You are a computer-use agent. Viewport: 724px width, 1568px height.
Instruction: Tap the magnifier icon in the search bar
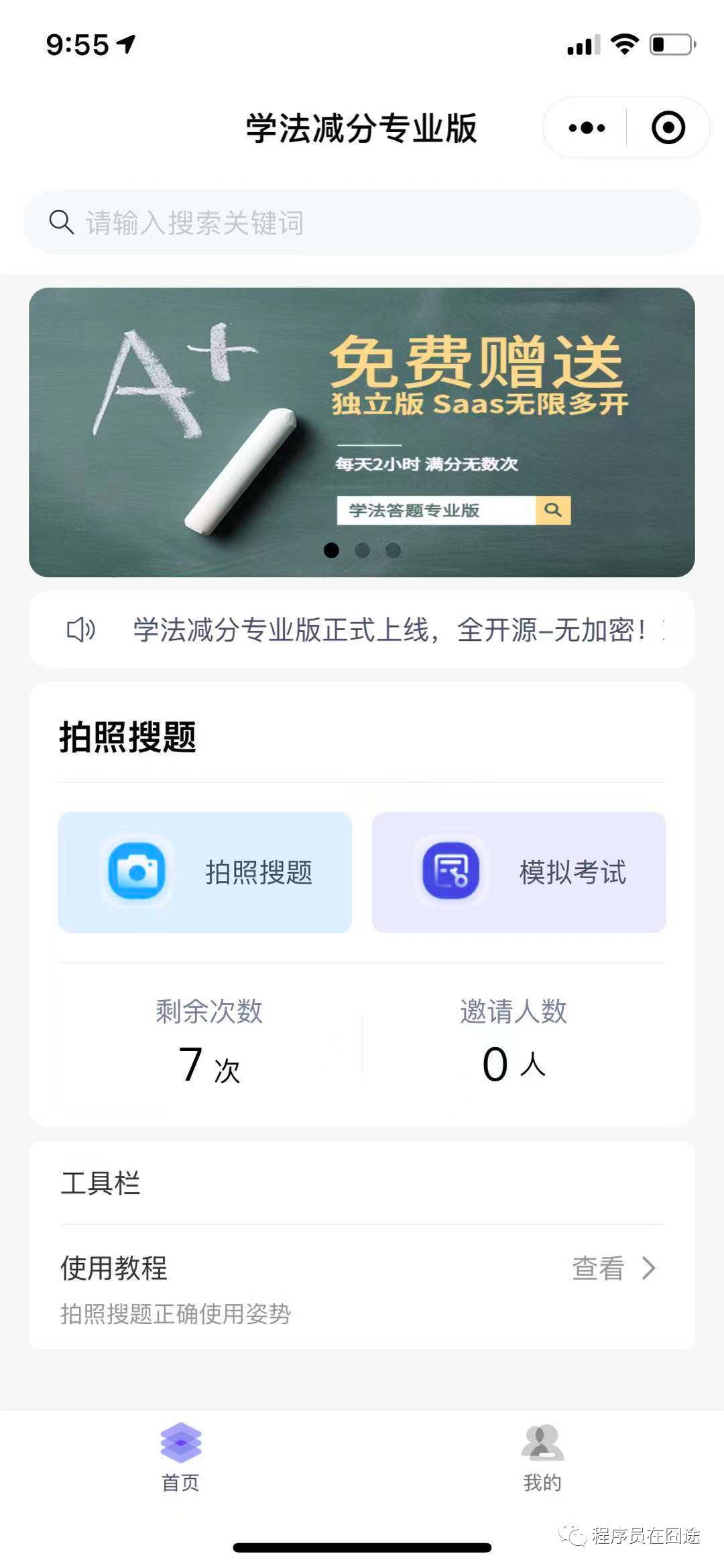[61, 221]
